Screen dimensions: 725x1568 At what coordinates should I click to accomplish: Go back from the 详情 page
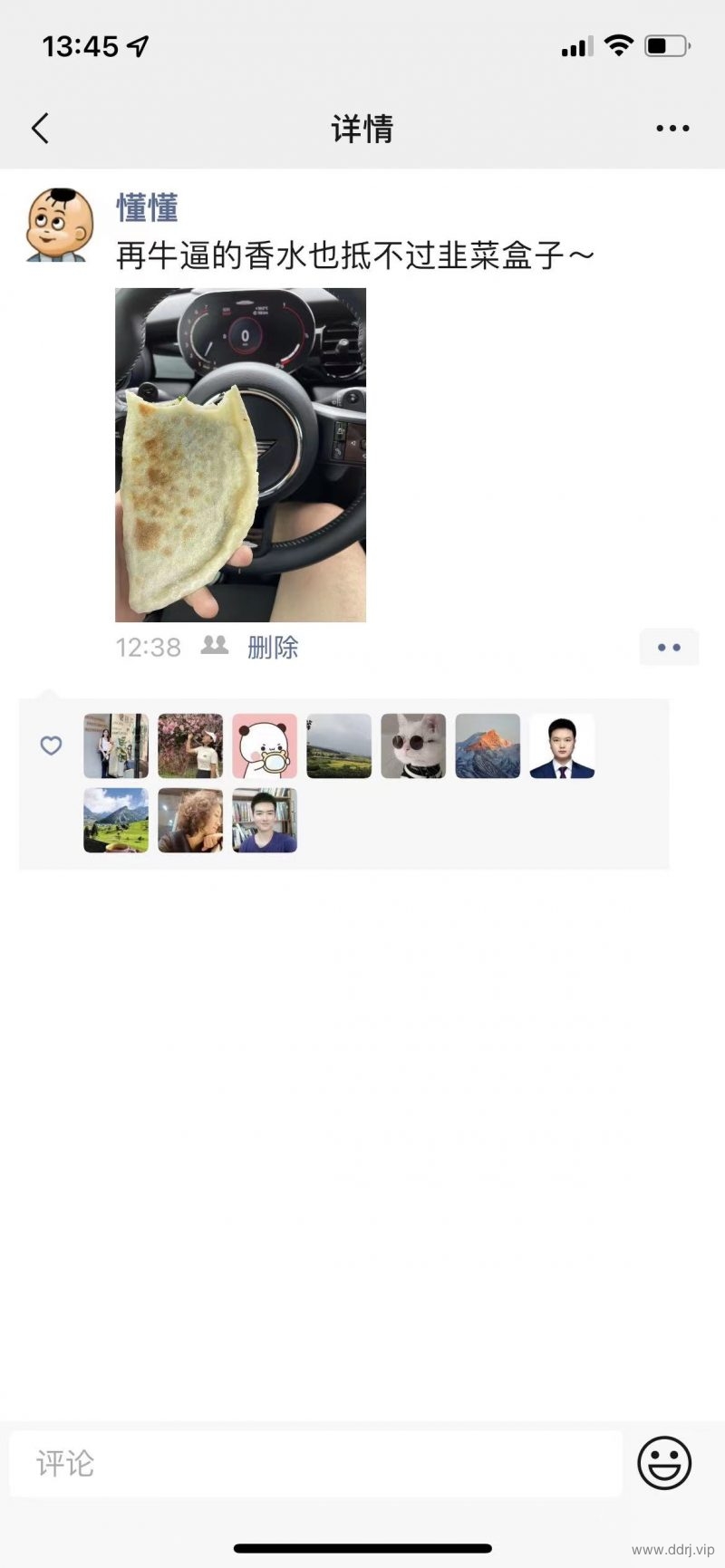point(40,129)
